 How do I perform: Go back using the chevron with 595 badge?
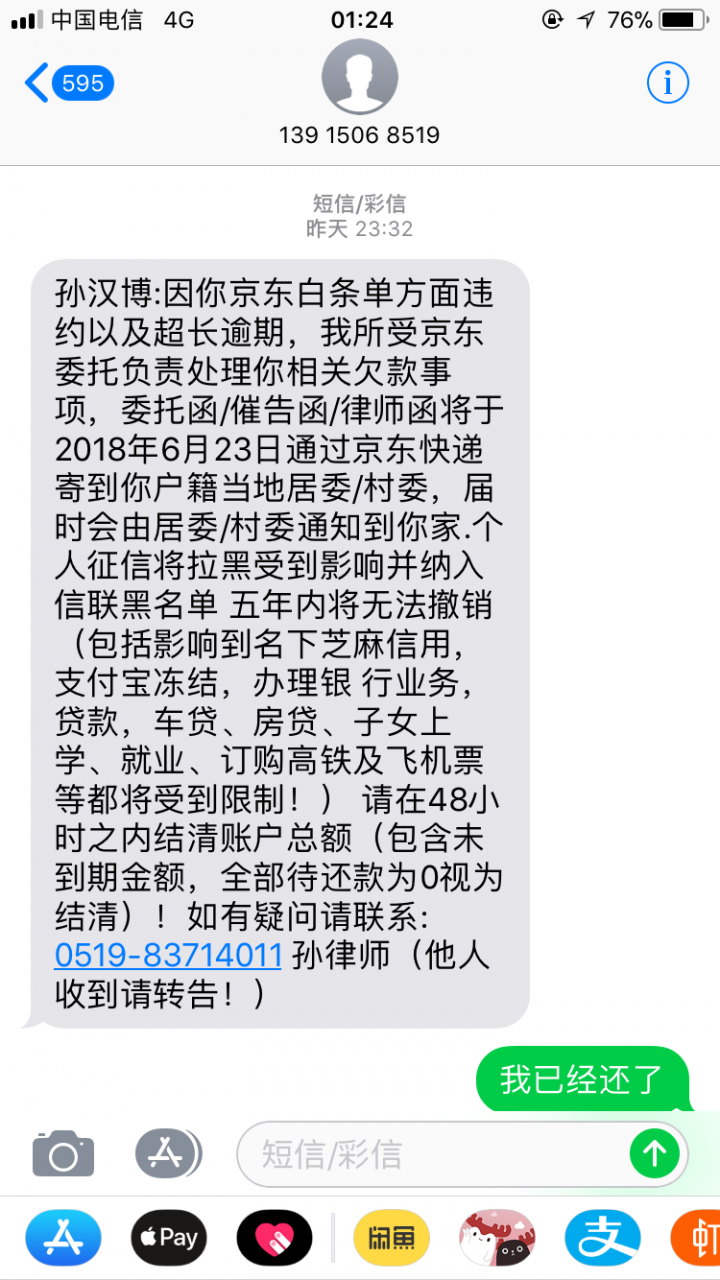point(68,83)
